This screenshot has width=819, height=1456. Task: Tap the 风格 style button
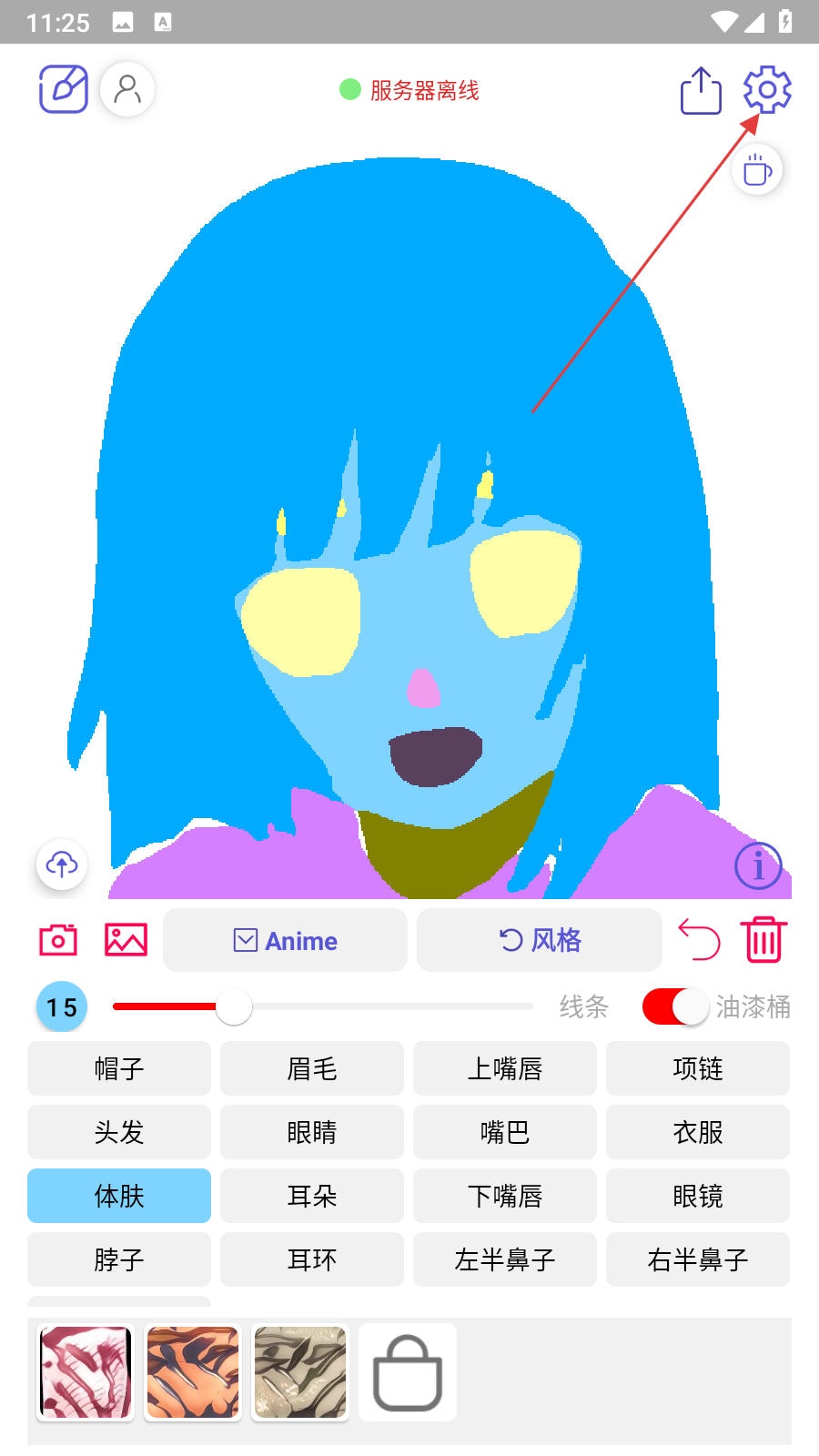click(x=539, y=940)
